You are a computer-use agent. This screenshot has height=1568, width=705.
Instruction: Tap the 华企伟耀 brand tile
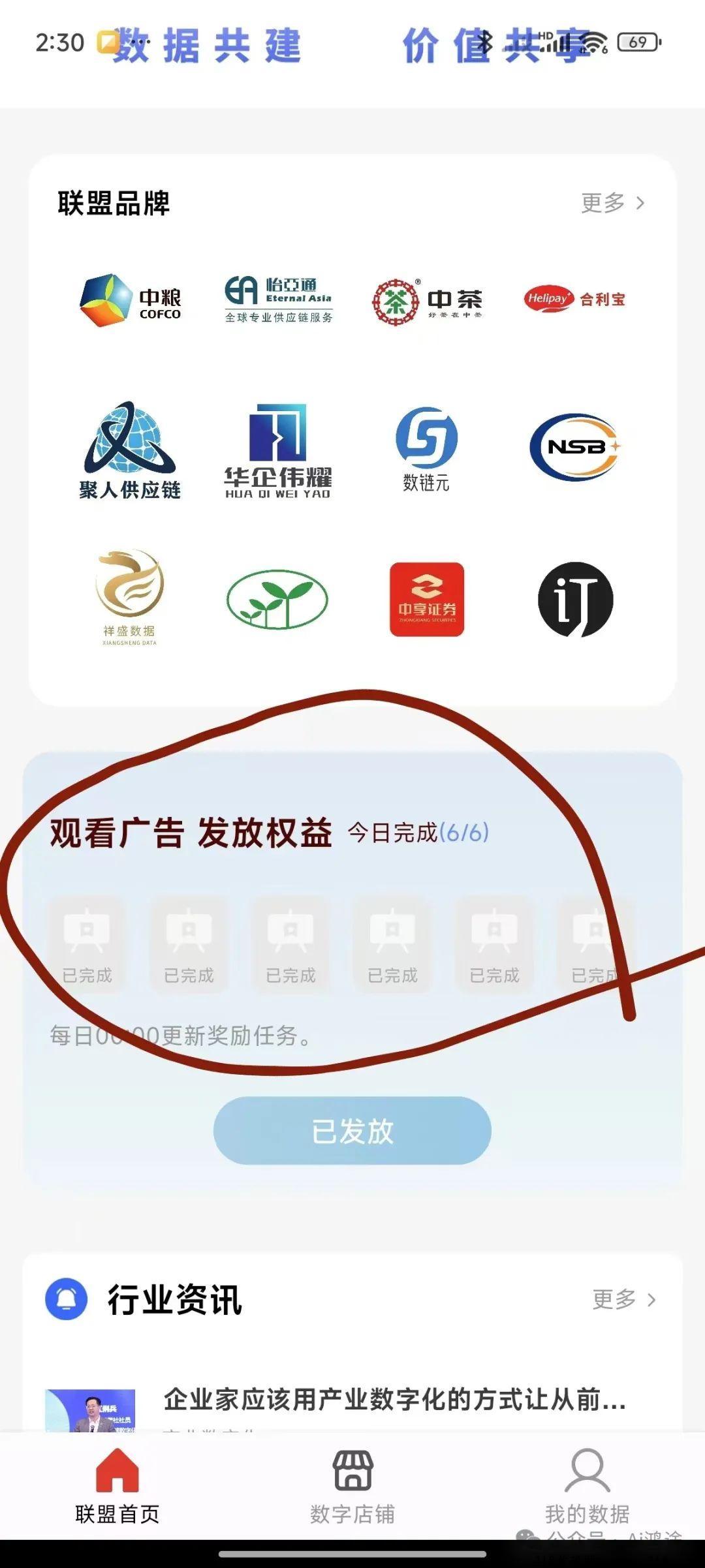coord(278,451)
